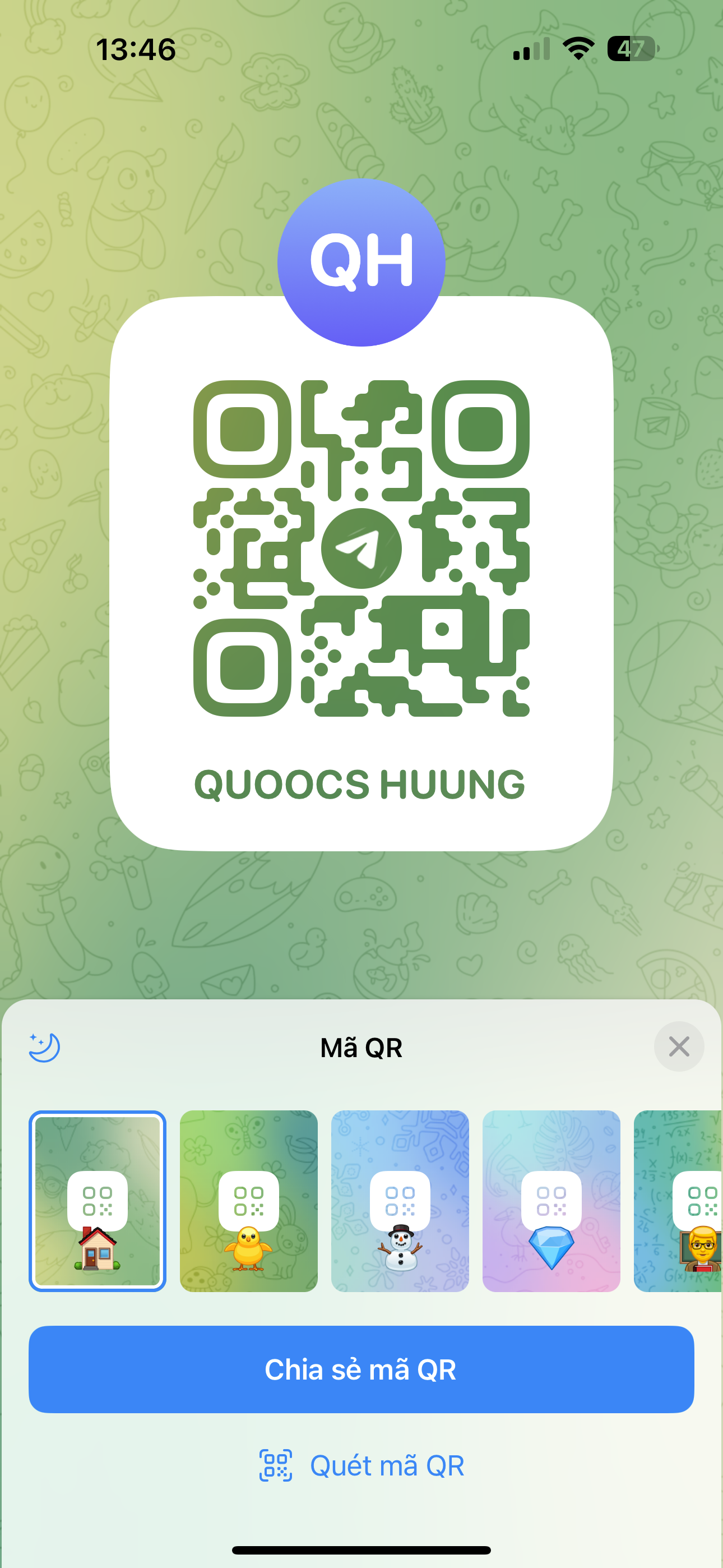Image resolution: width=723 pixels, height=1568 pixels.
Task: Close the Mã QR panel
Action: (x=679, y=1046)
